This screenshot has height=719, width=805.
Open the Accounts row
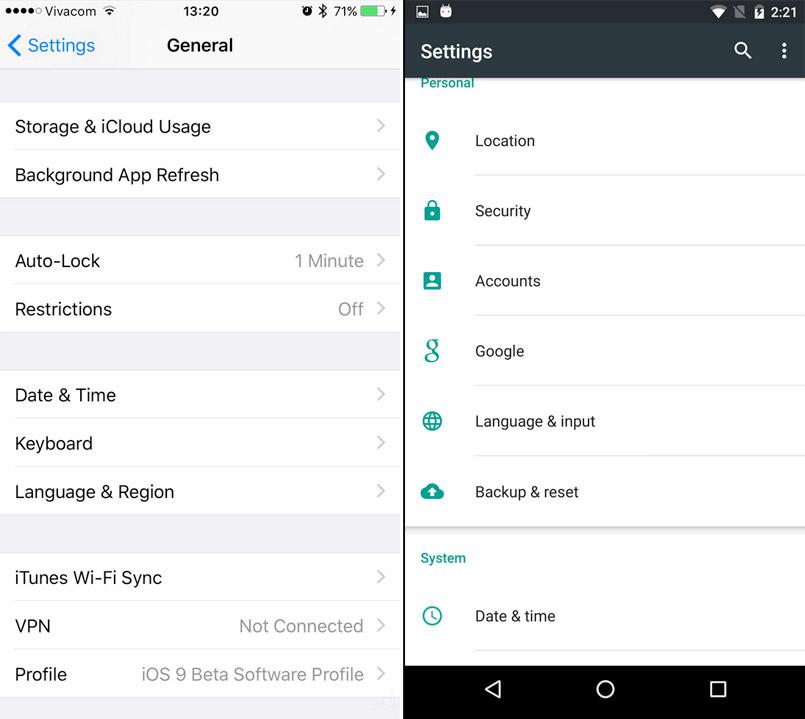(604, 281)
